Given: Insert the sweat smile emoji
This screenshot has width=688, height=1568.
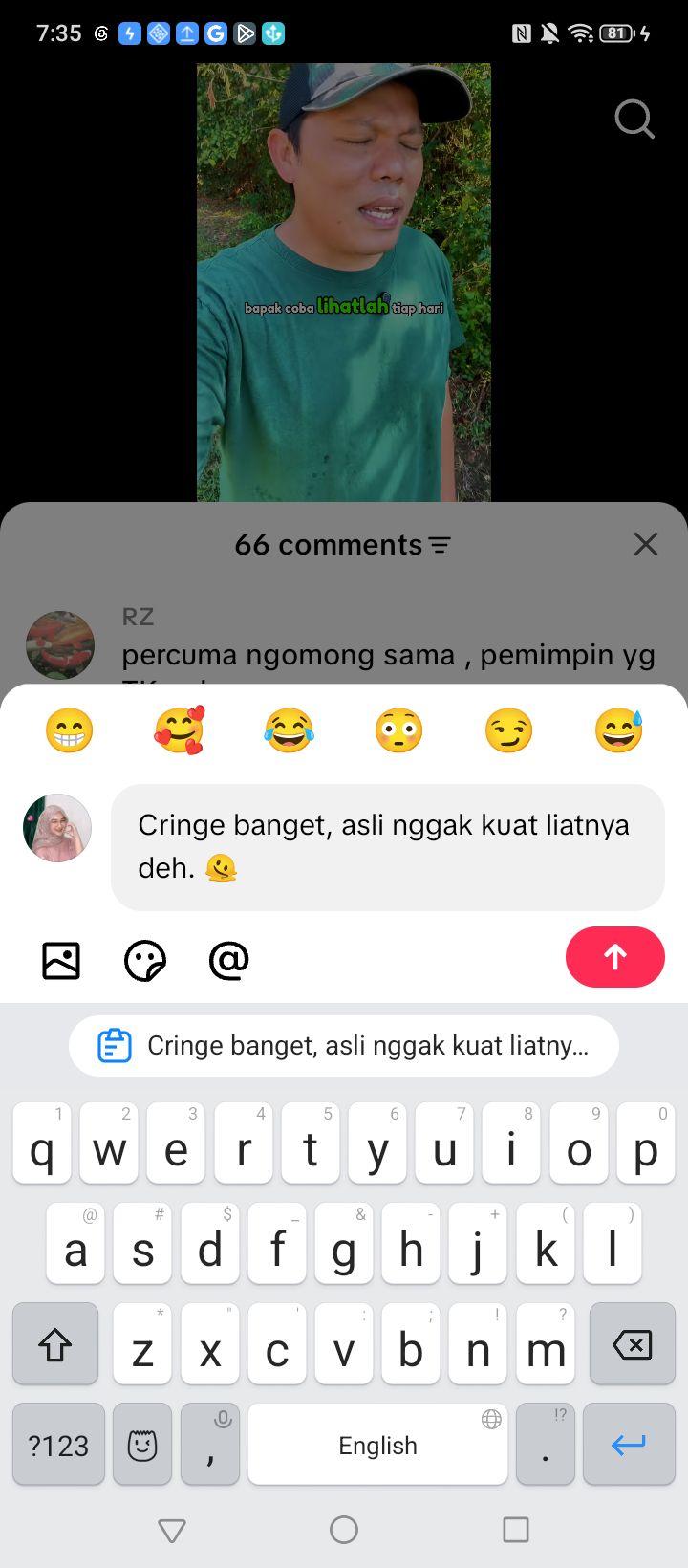Looking at the screenshot, I should click(x=618, y=730).
